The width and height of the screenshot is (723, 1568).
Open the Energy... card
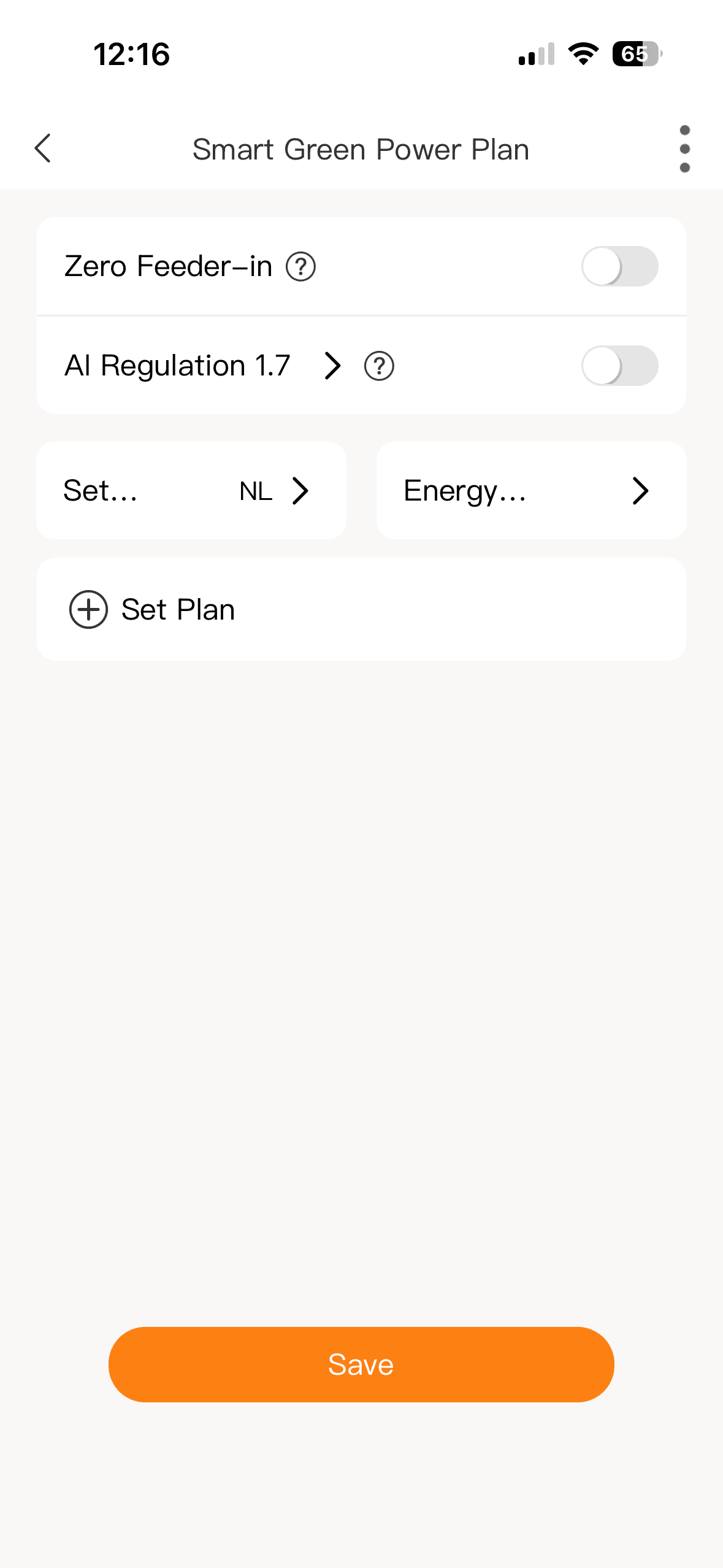coord(531,491)
